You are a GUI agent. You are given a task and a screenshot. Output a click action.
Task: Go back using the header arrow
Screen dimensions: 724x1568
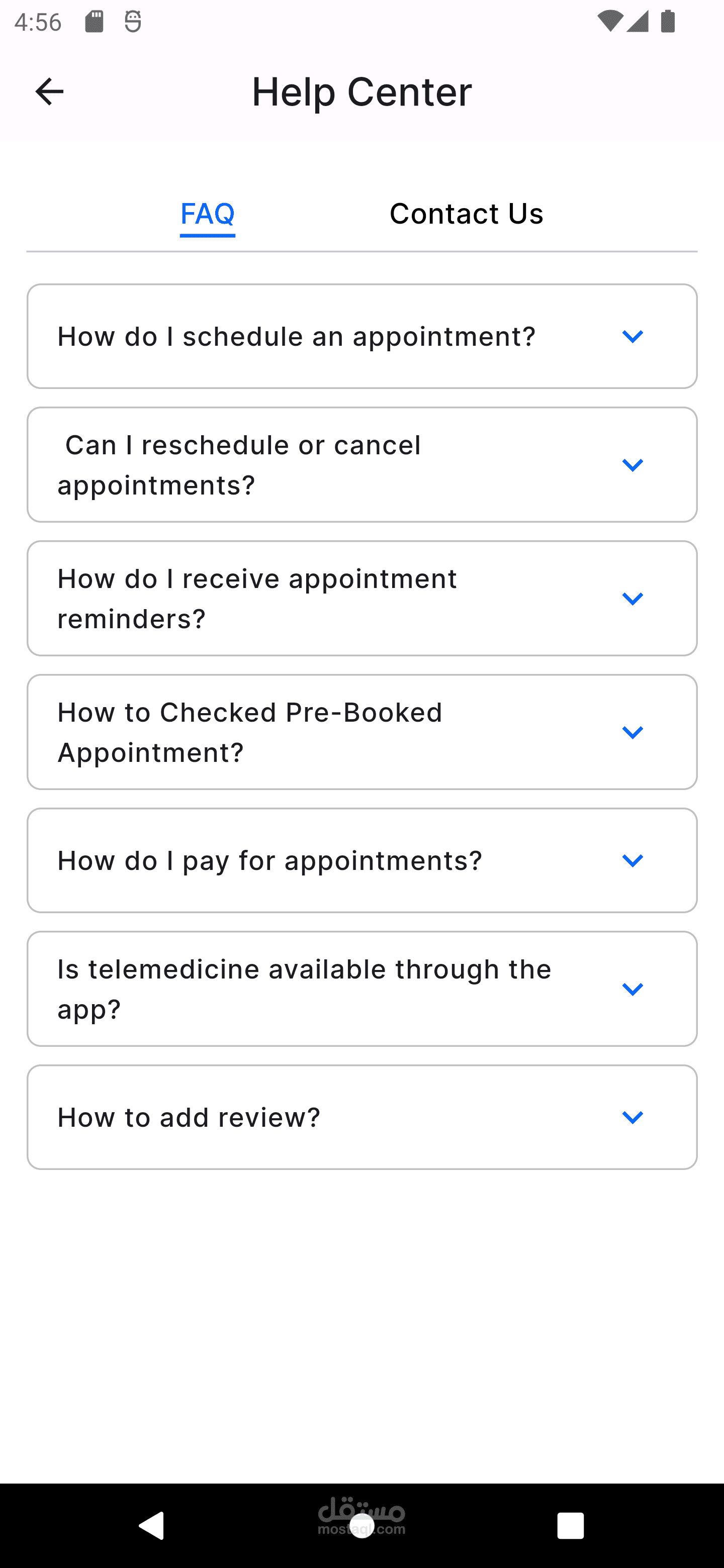click(49, 92)
